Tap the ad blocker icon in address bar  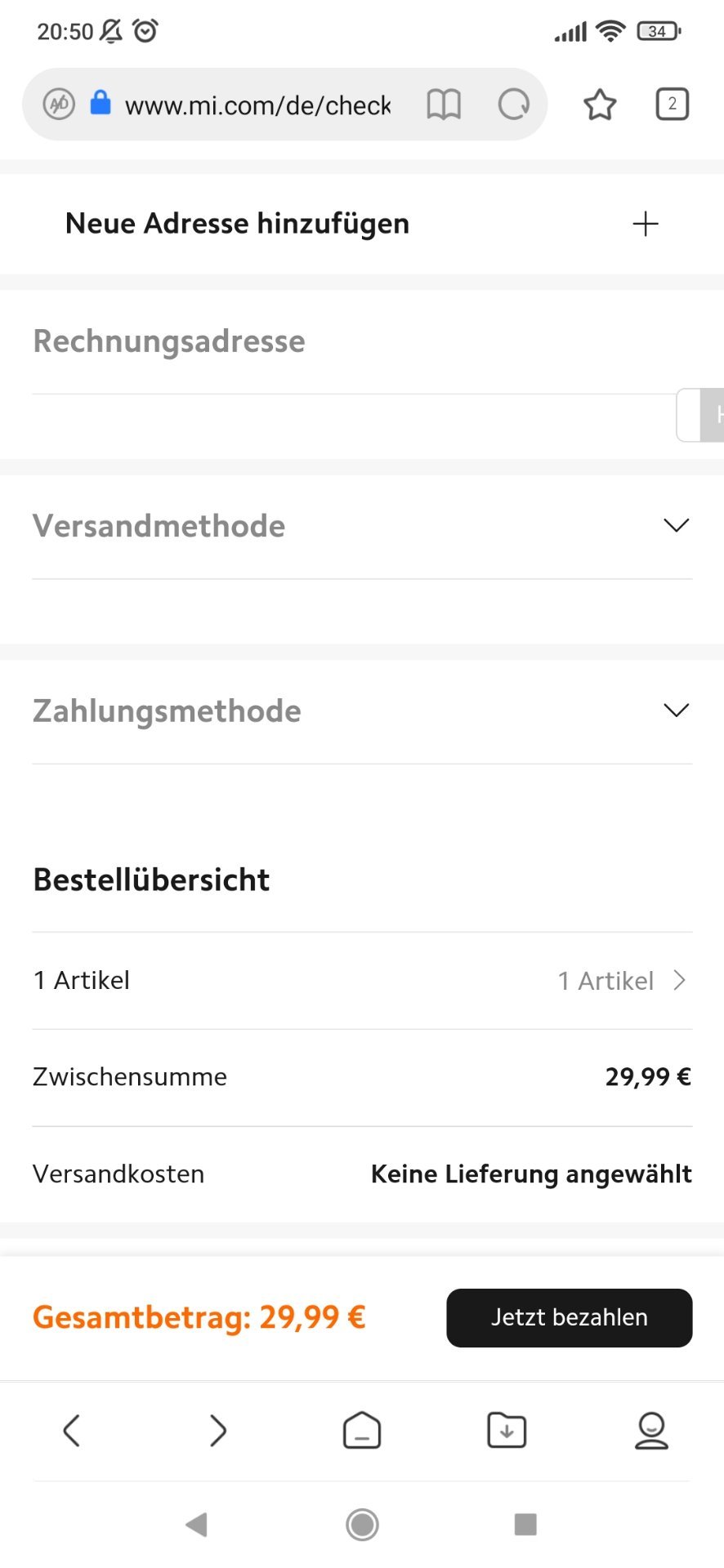tap(59, 105)
